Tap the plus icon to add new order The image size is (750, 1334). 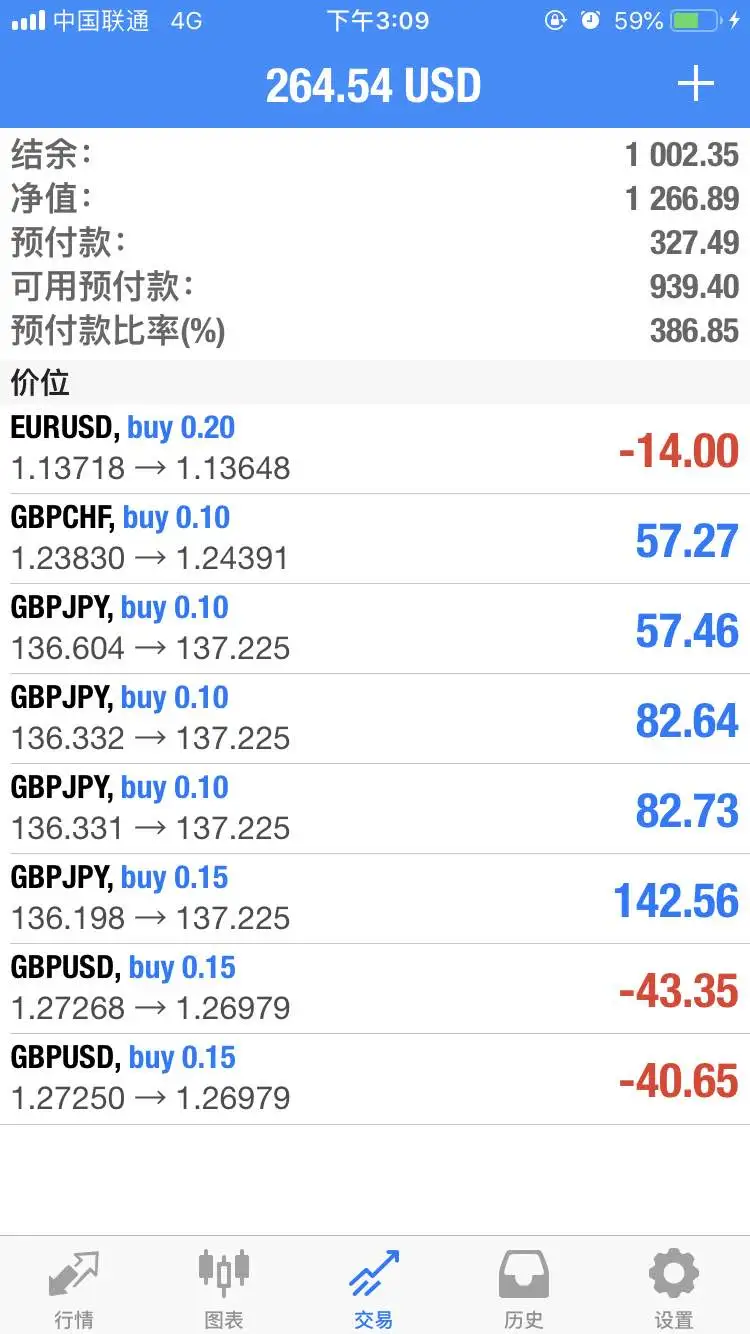(695, 84)
